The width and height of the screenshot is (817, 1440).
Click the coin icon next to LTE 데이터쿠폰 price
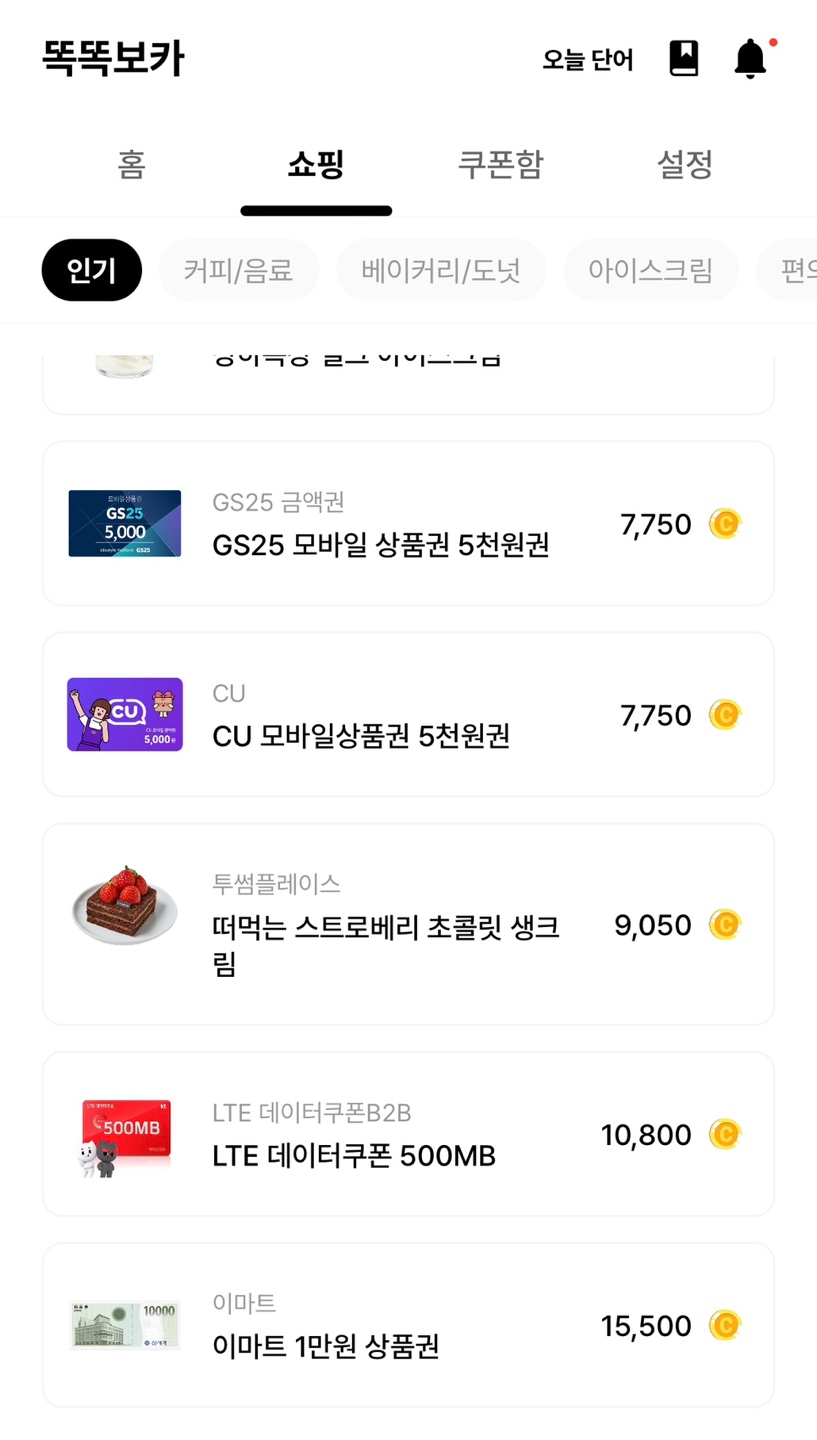tap(725, 1134)
